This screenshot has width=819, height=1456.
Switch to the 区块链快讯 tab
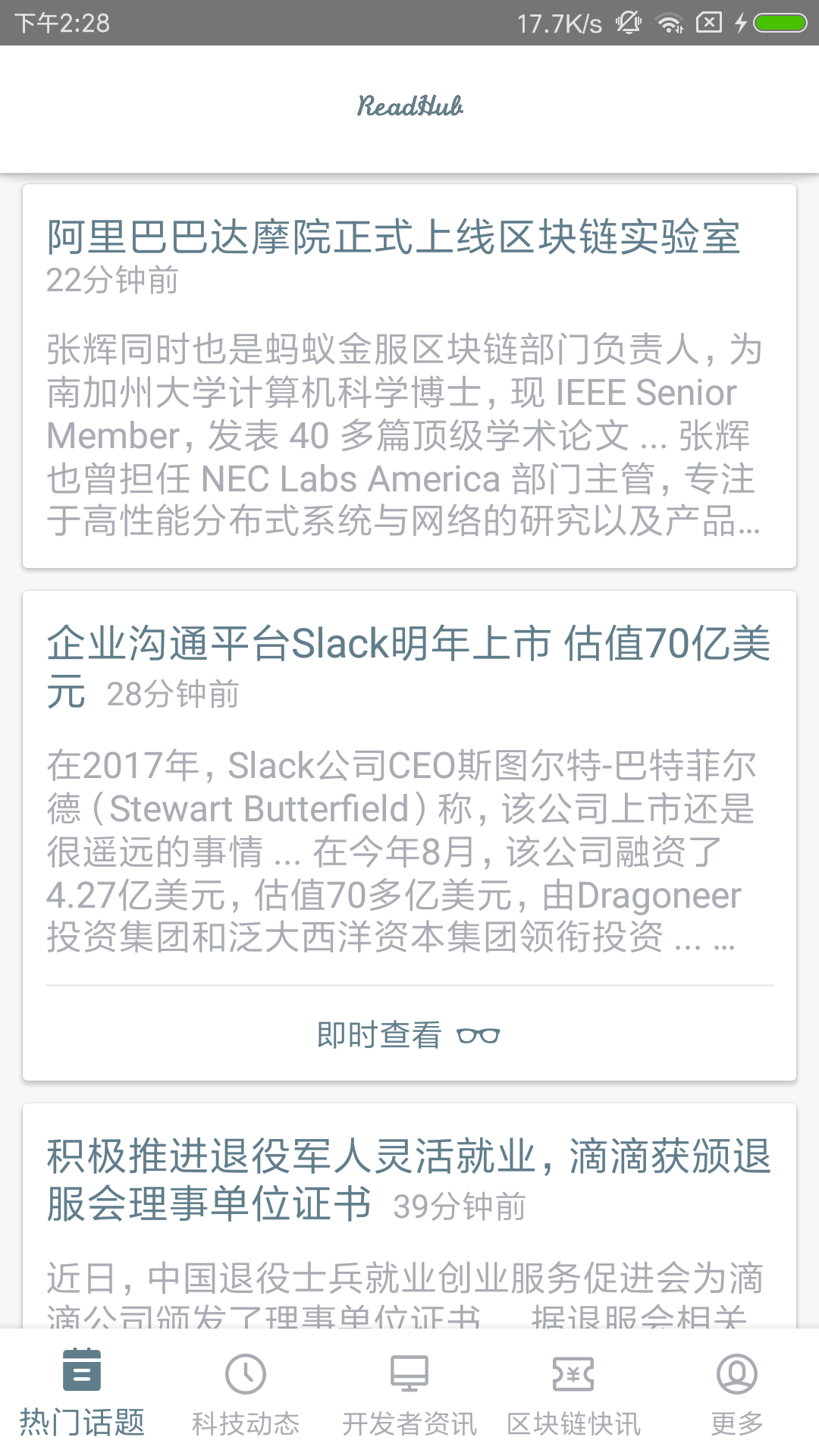tap(573, 1392)
